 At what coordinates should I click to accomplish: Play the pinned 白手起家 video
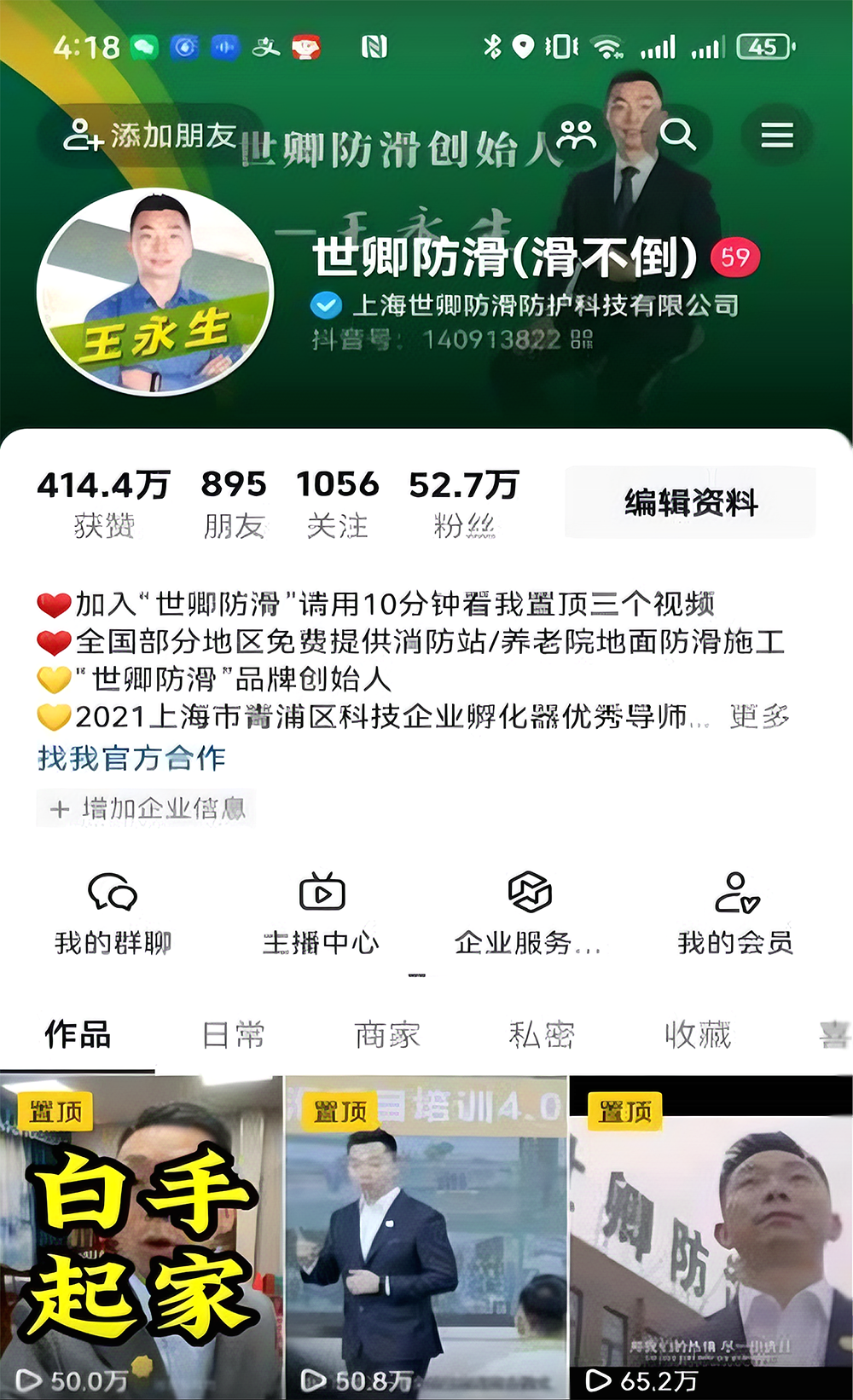click(x=141, y=1236)
